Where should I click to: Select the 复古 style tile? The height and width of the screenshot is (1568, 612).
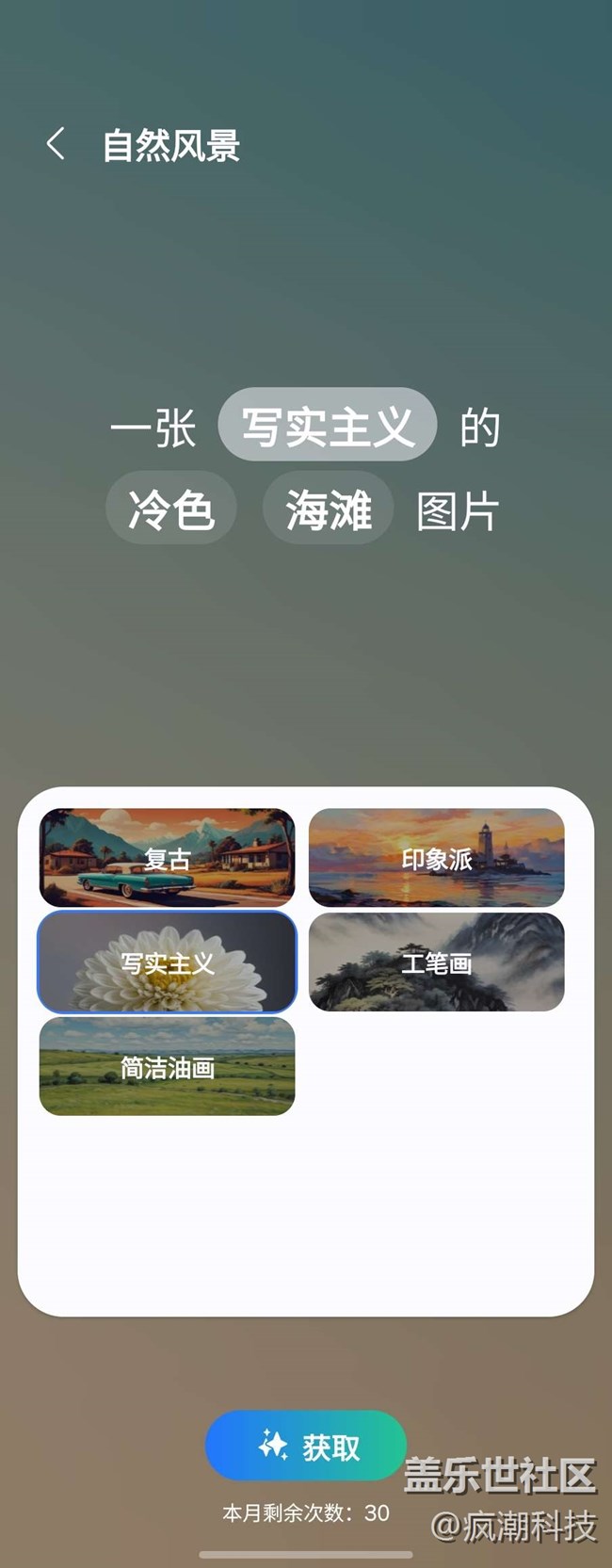tap(168, 858)
